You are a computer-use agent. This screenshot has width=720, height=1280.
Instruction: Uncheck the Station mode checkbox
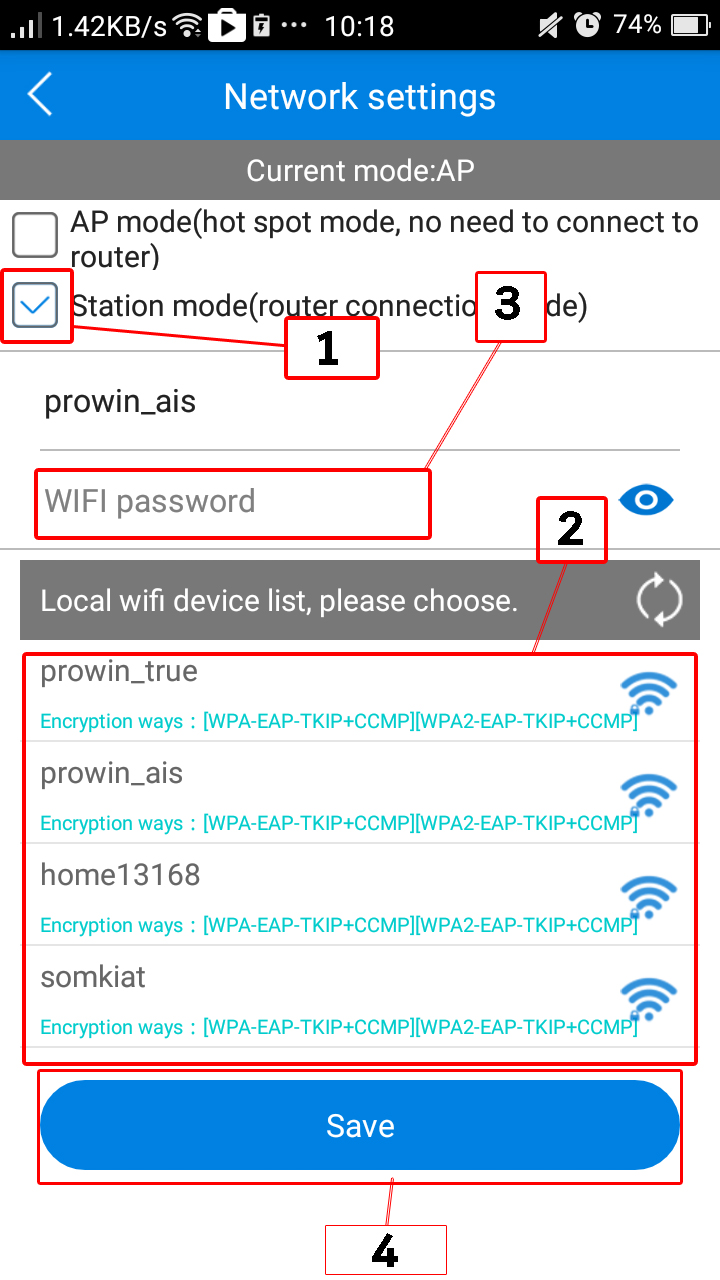pos(35,306)
